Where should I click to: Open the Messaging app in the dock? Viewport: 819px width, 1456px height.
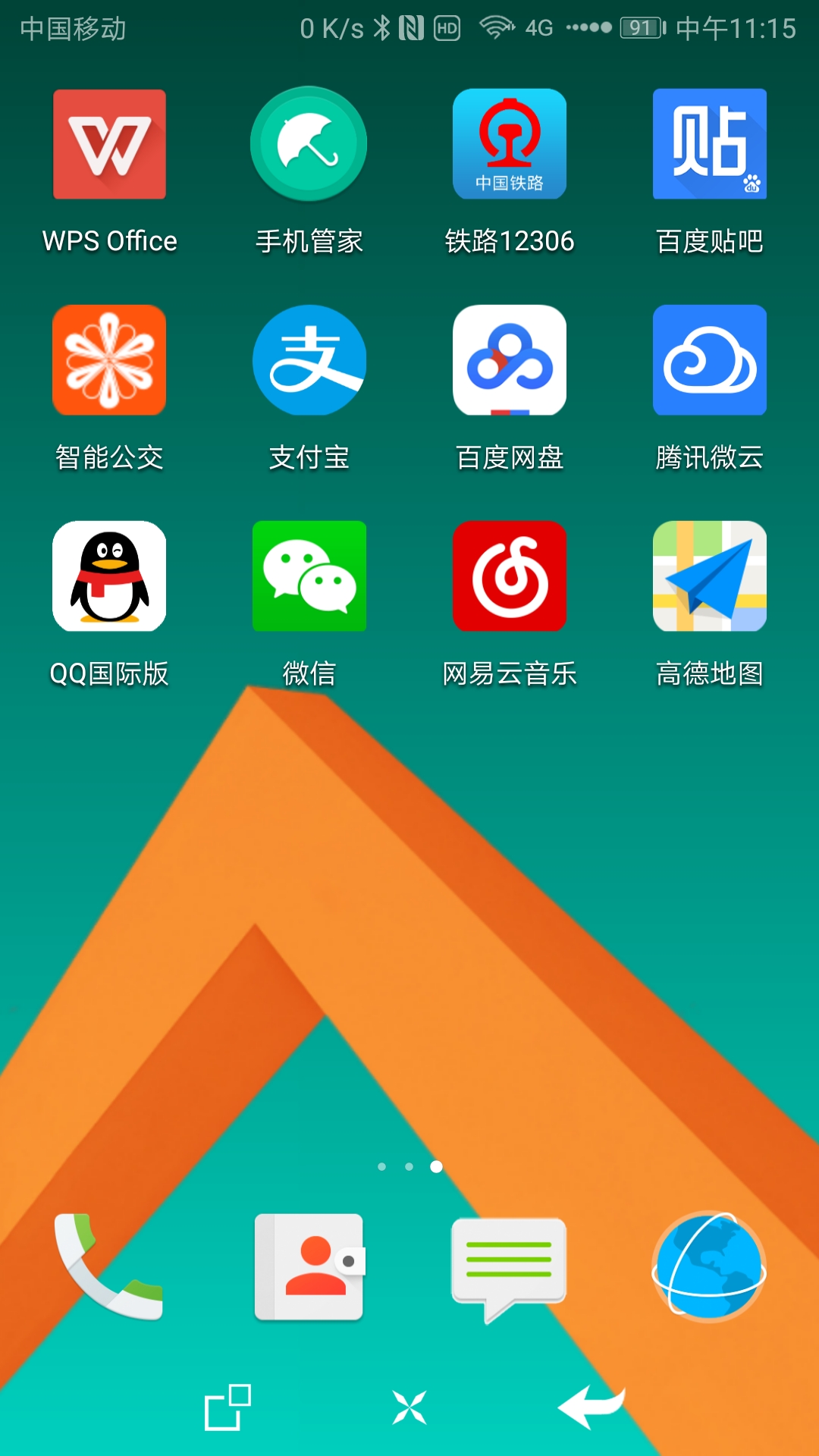(510, 1268)
